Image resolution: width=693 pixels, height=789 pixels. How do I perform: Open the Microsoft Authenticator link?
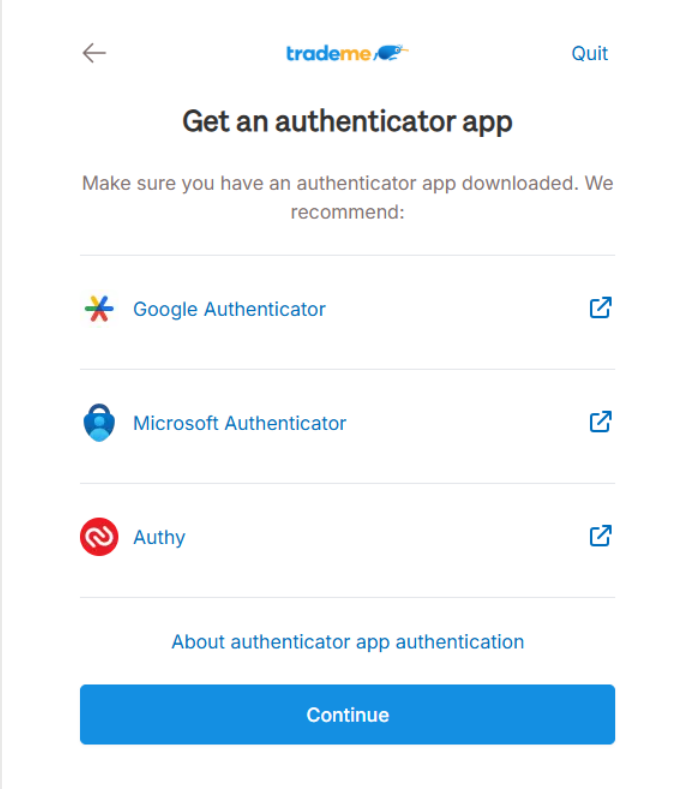[x=239, y=423]
